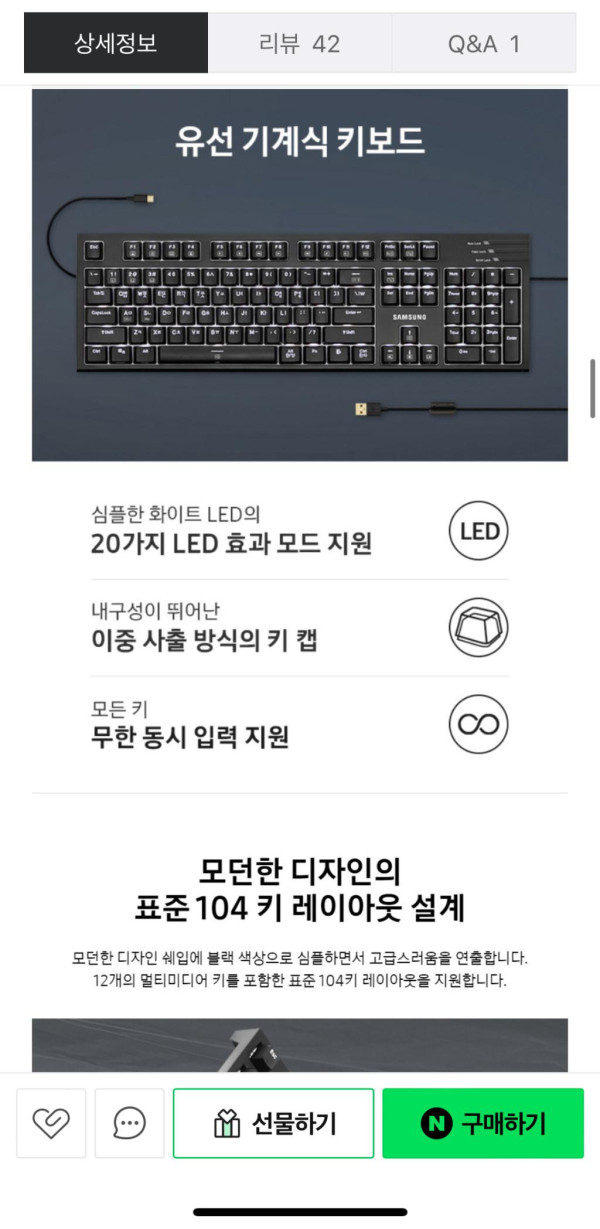The image size is (600, 1229).
Task: Open the Q&A 1 tab
Action: tap(483, 43)
